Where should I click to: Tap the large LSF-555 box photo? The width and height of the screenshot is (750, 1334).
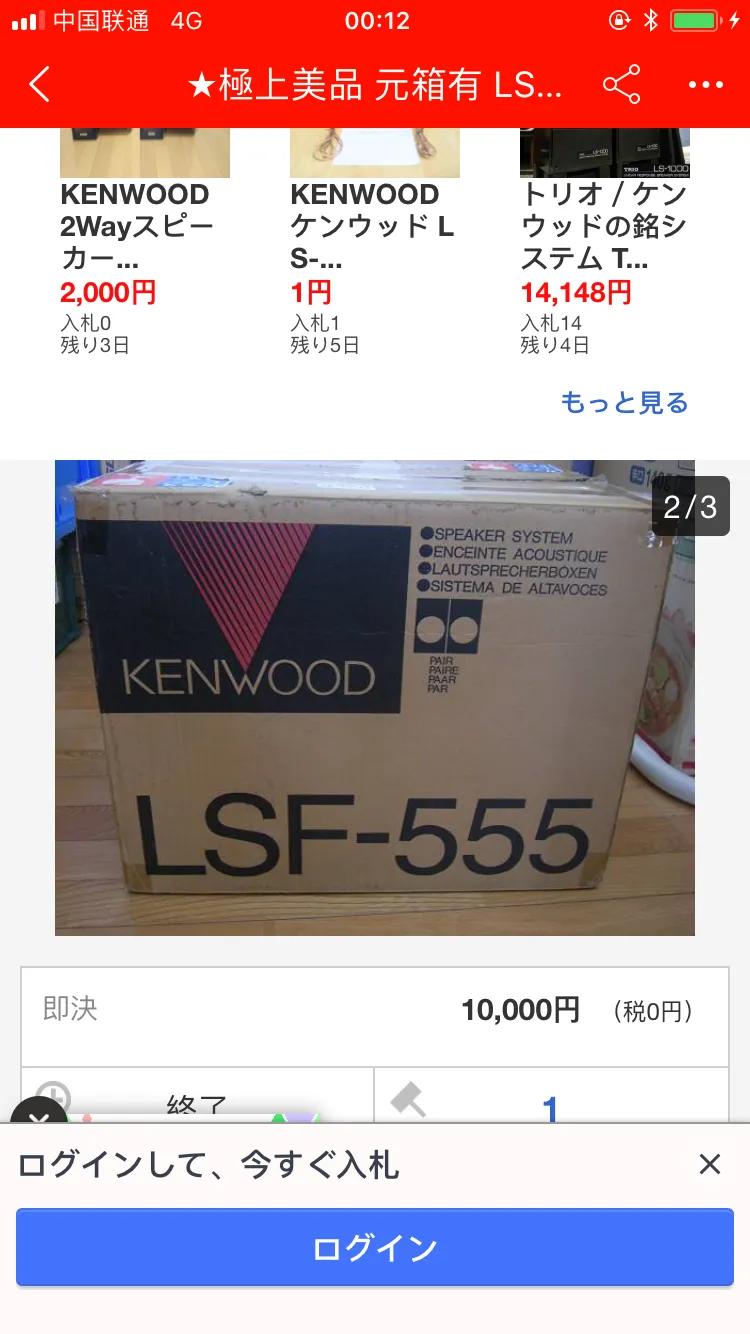pos(375,697)
